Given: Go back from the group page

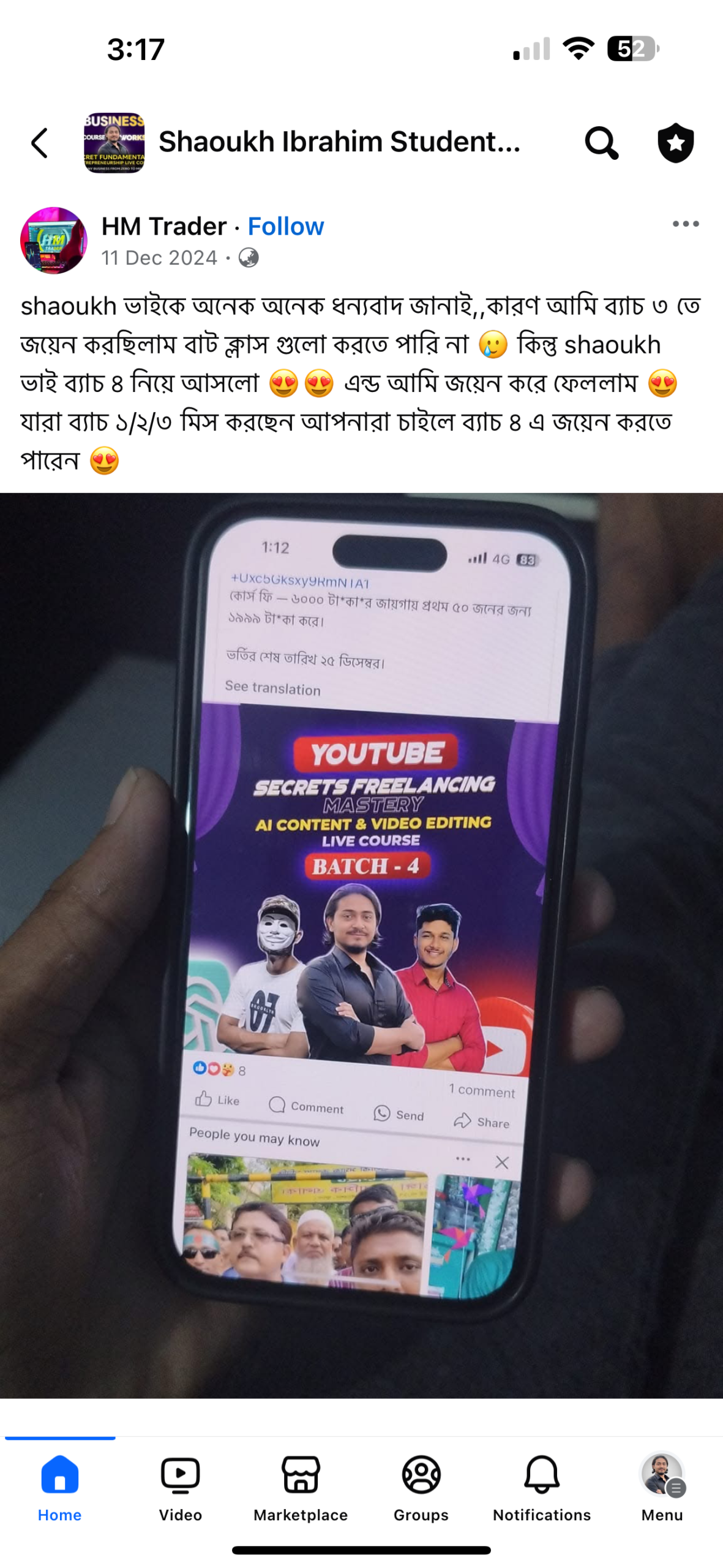Looking at the screenshot, I should tap(40, 143).
